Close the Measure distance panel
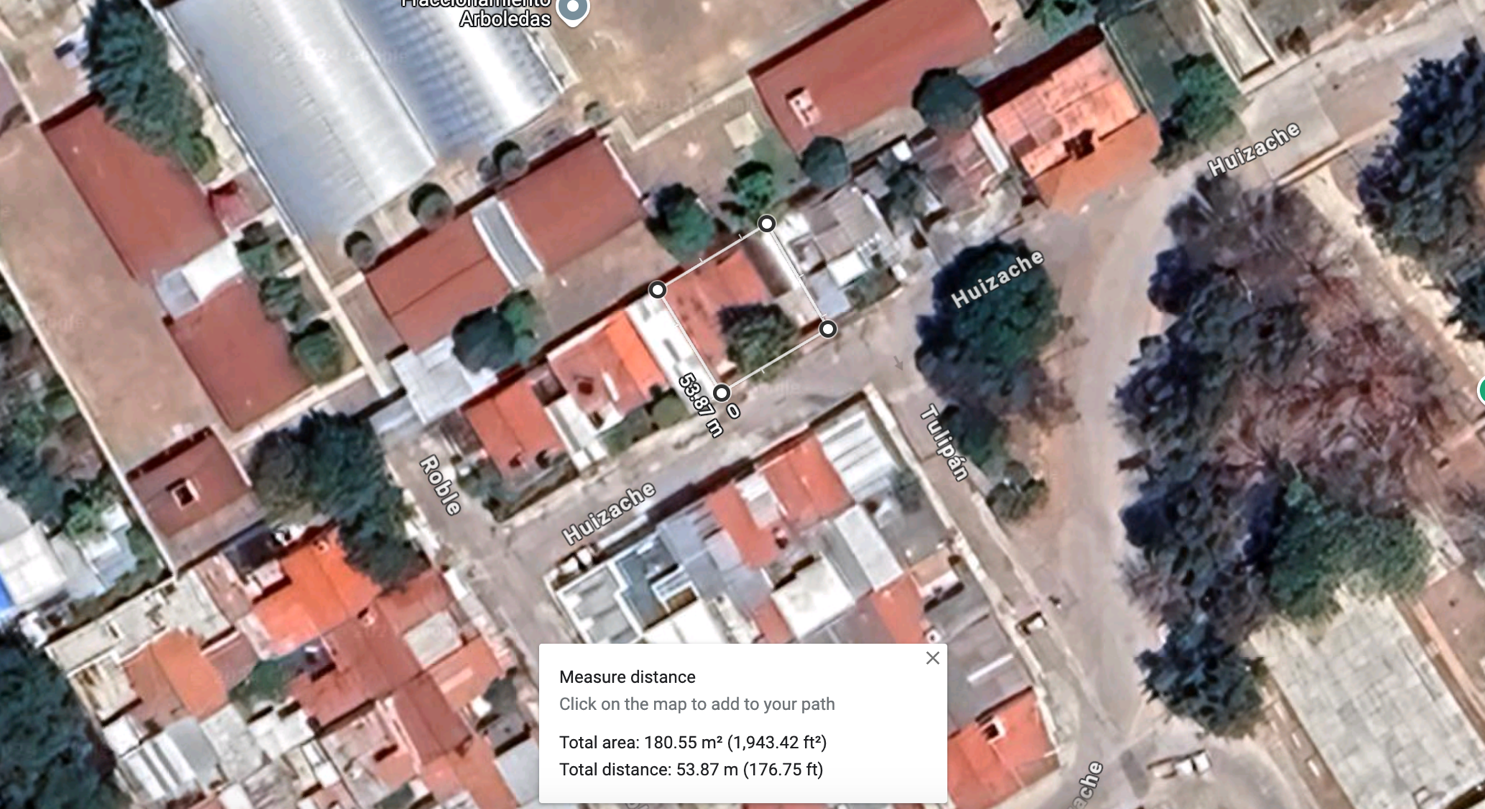 pos(932,658)
